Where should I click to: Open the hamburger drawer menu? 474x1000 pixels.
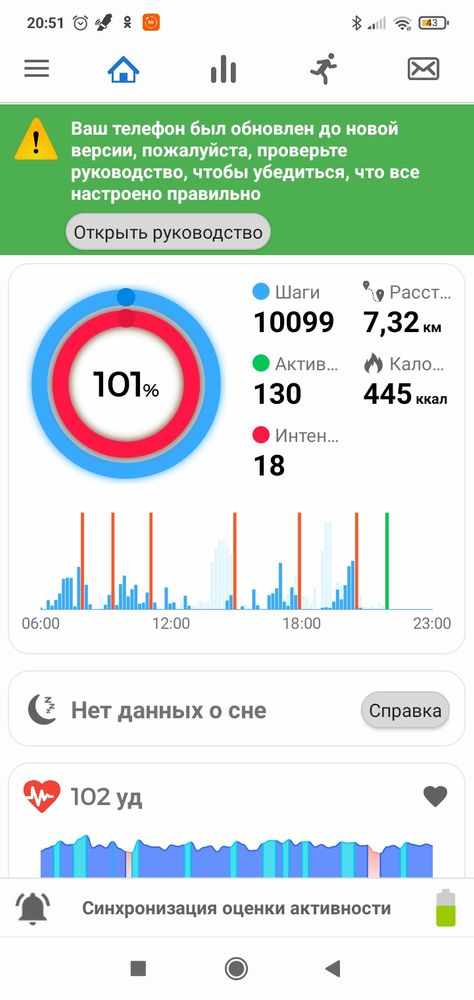tap(36, 68)
